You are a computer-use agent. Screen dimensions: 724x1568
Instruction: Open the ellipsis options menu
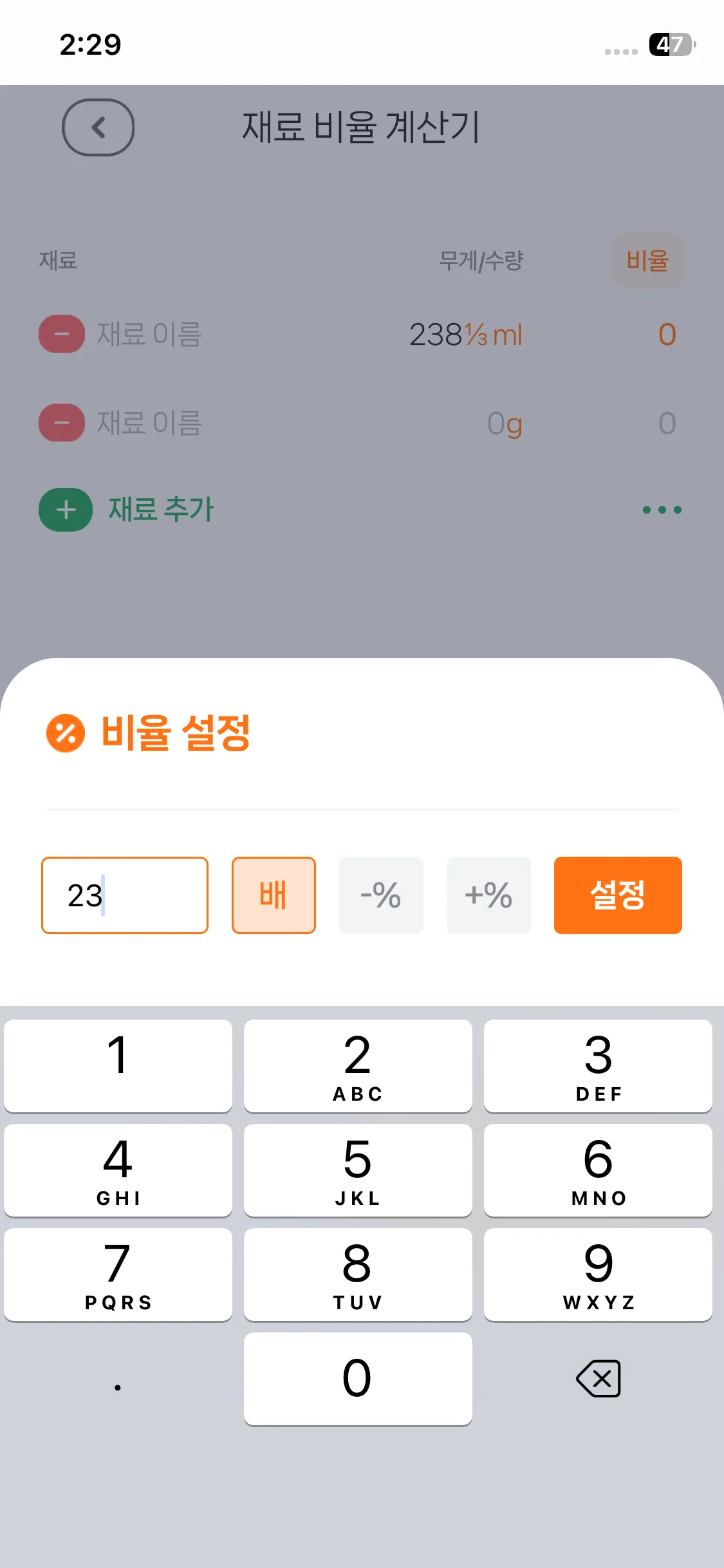[662, 509]
